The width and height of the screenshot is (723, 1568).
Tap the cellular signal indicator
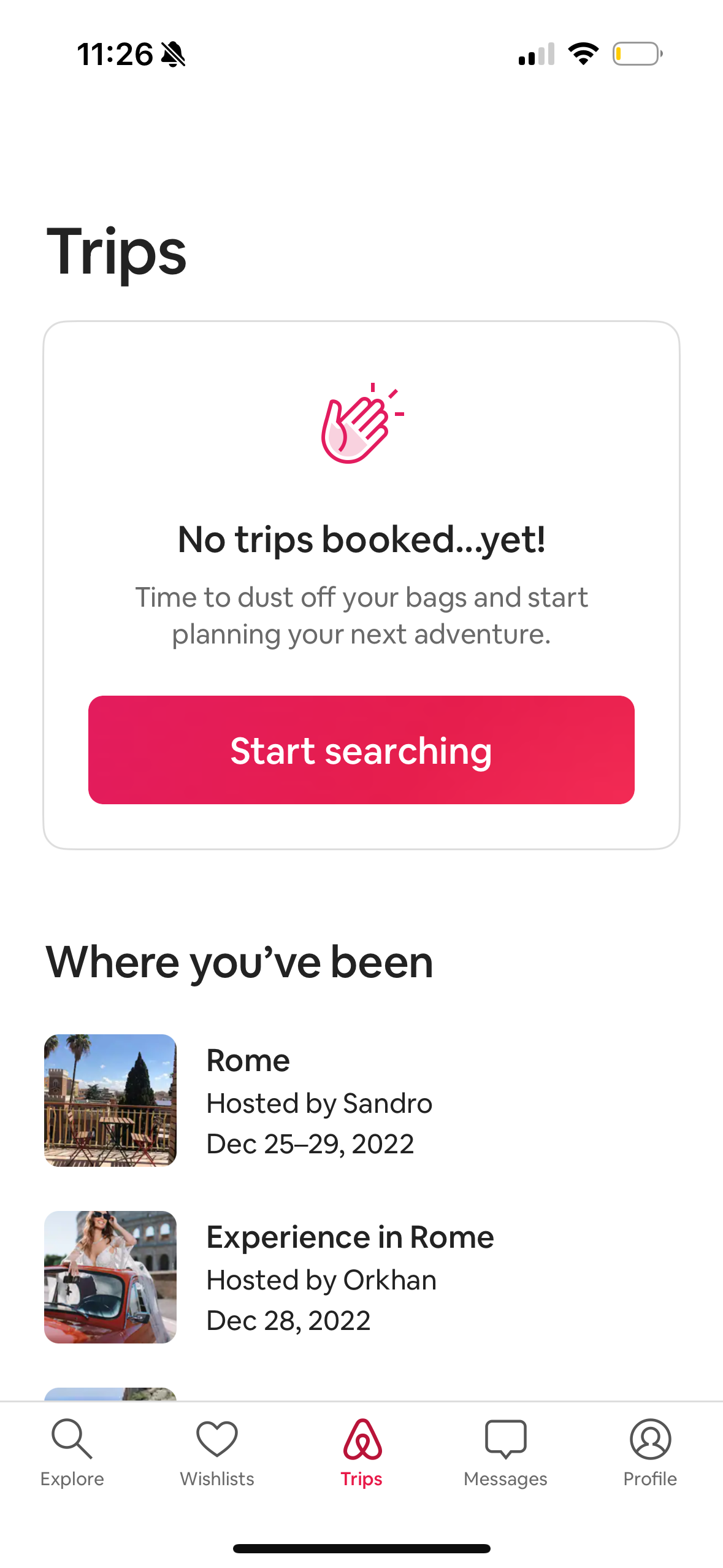[x=535, y=54]
